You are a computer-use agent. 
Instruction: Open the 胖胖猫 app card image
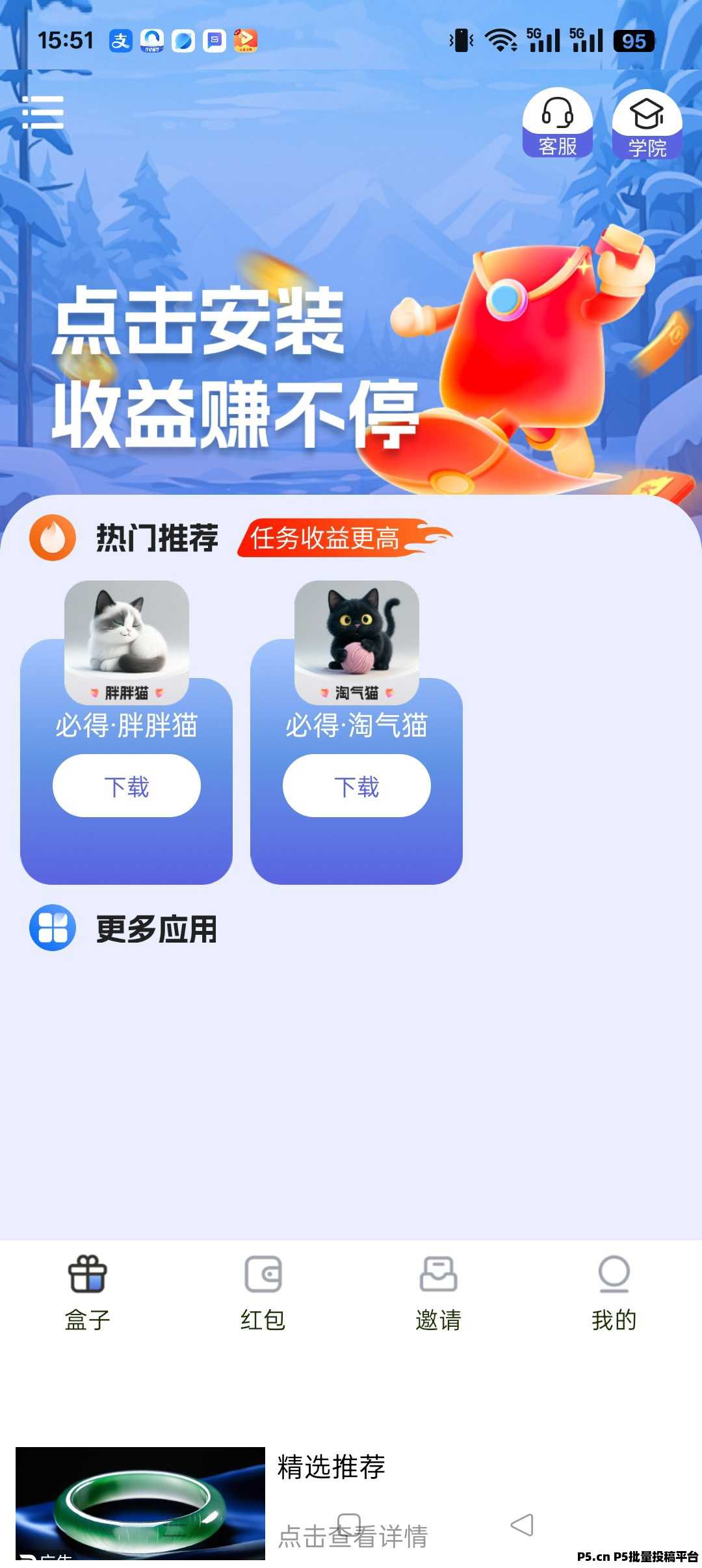tap(127, 640)
